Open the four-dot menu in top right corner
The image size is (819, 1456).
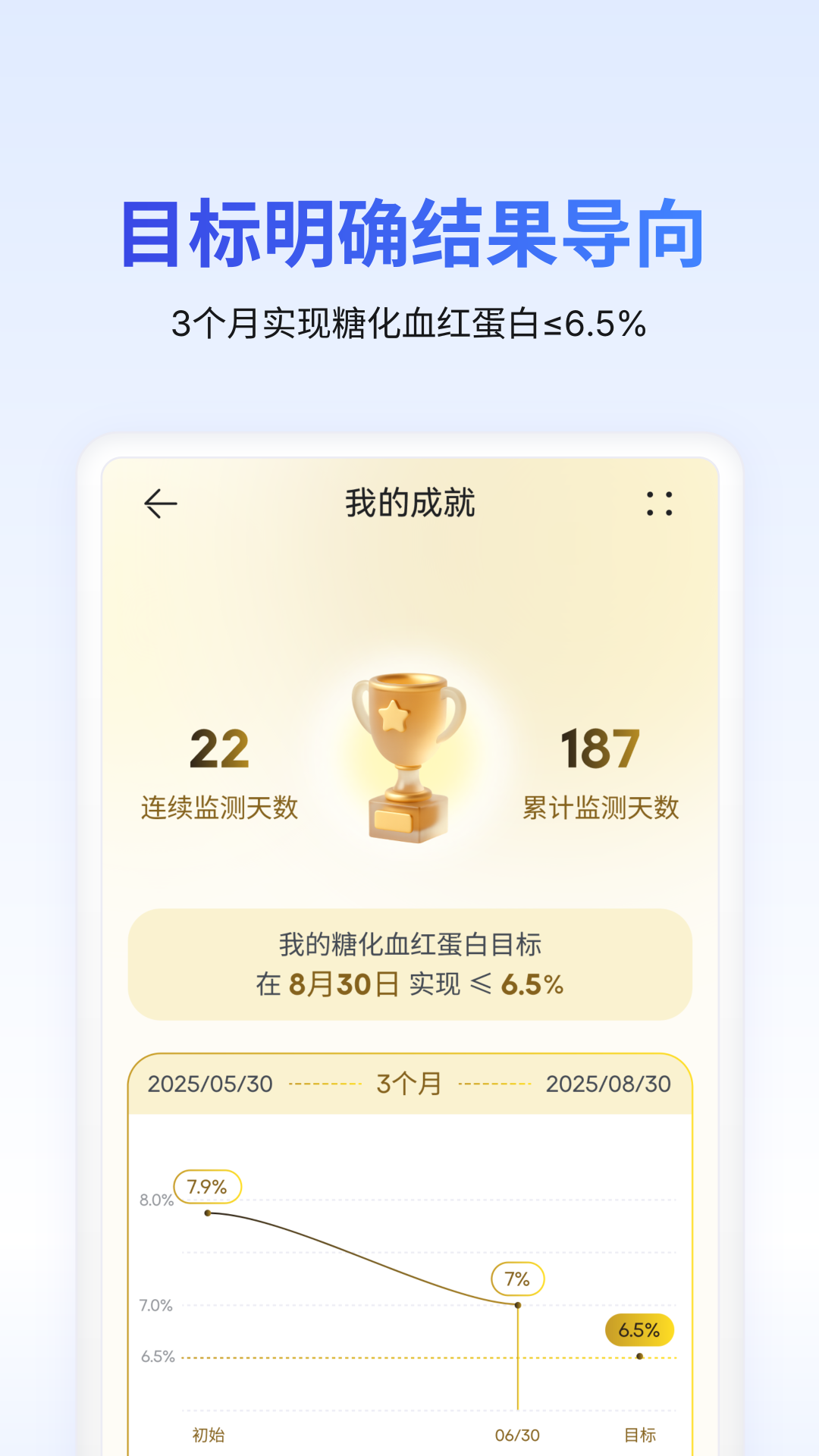(x=658, y=503)
